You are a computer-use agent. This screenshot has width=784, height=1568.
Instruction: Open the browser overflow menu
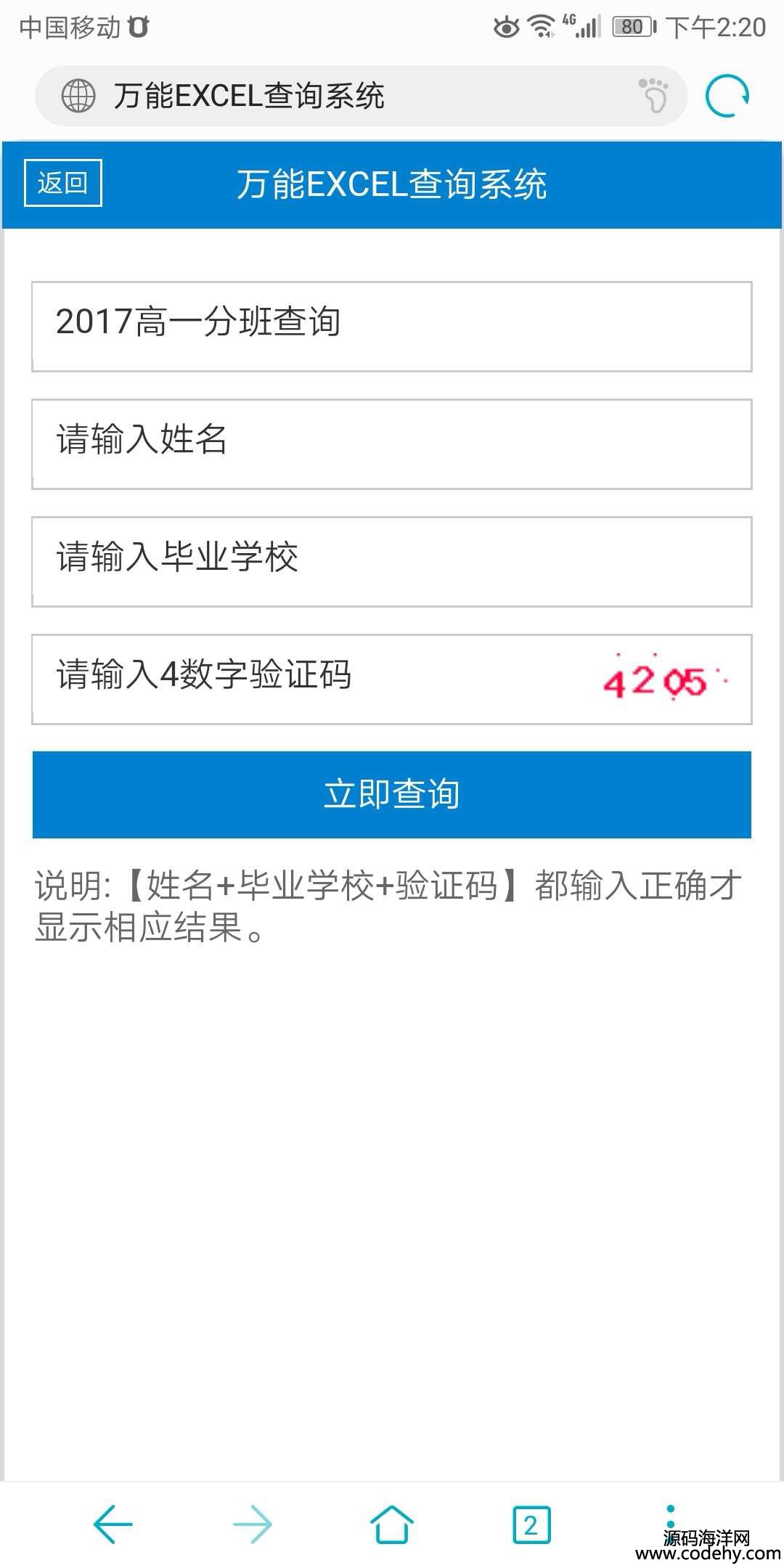click(671, 1517)
